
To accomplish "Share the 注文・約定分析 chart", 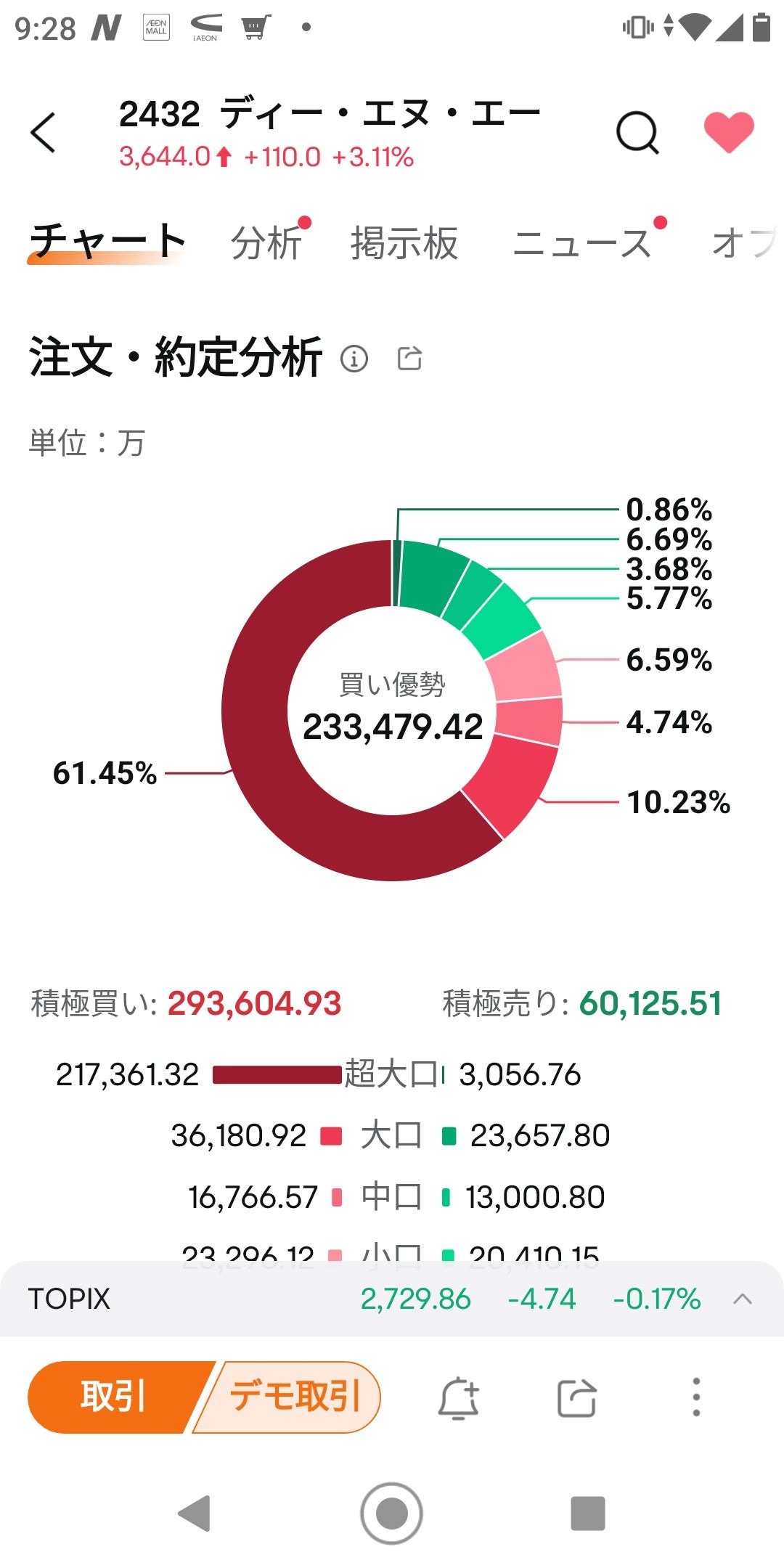I will click(x=409, y=359).
